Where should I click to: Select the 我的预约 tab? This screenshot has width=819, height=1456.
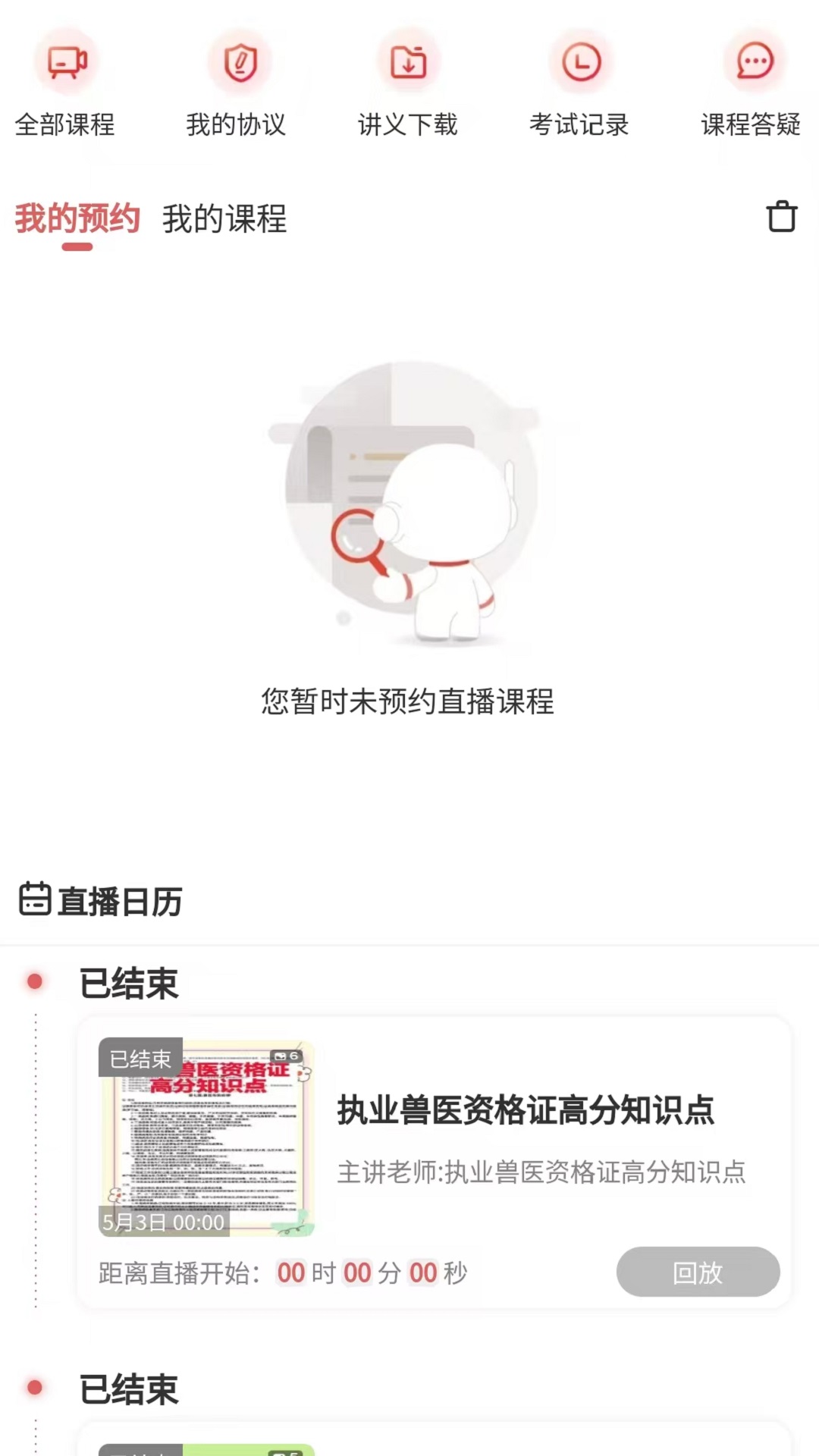(x=76, y=219)
